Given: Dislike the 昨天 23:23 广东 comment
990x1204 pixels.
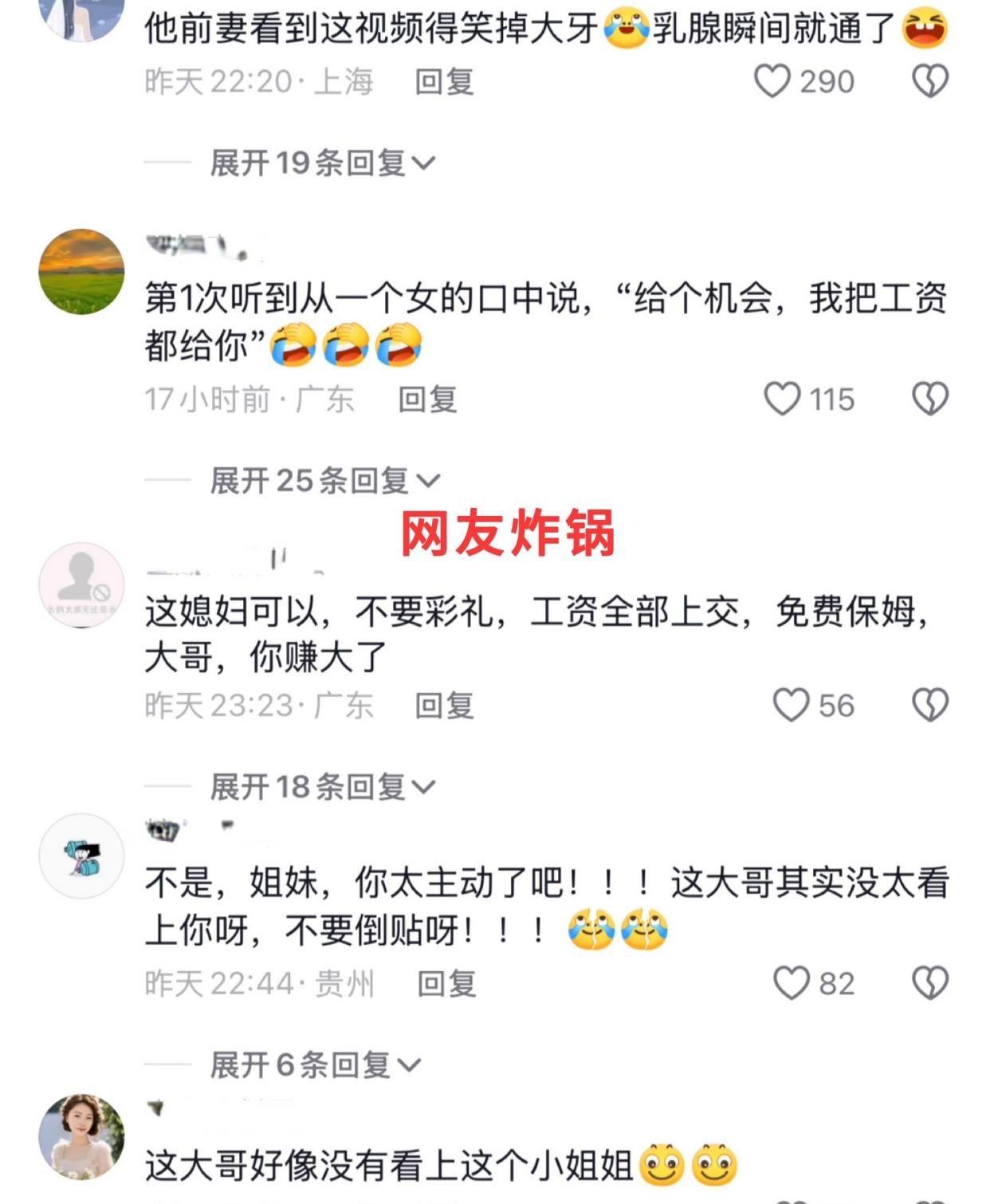Looking at the screenshot, I should tap(929, 706).
